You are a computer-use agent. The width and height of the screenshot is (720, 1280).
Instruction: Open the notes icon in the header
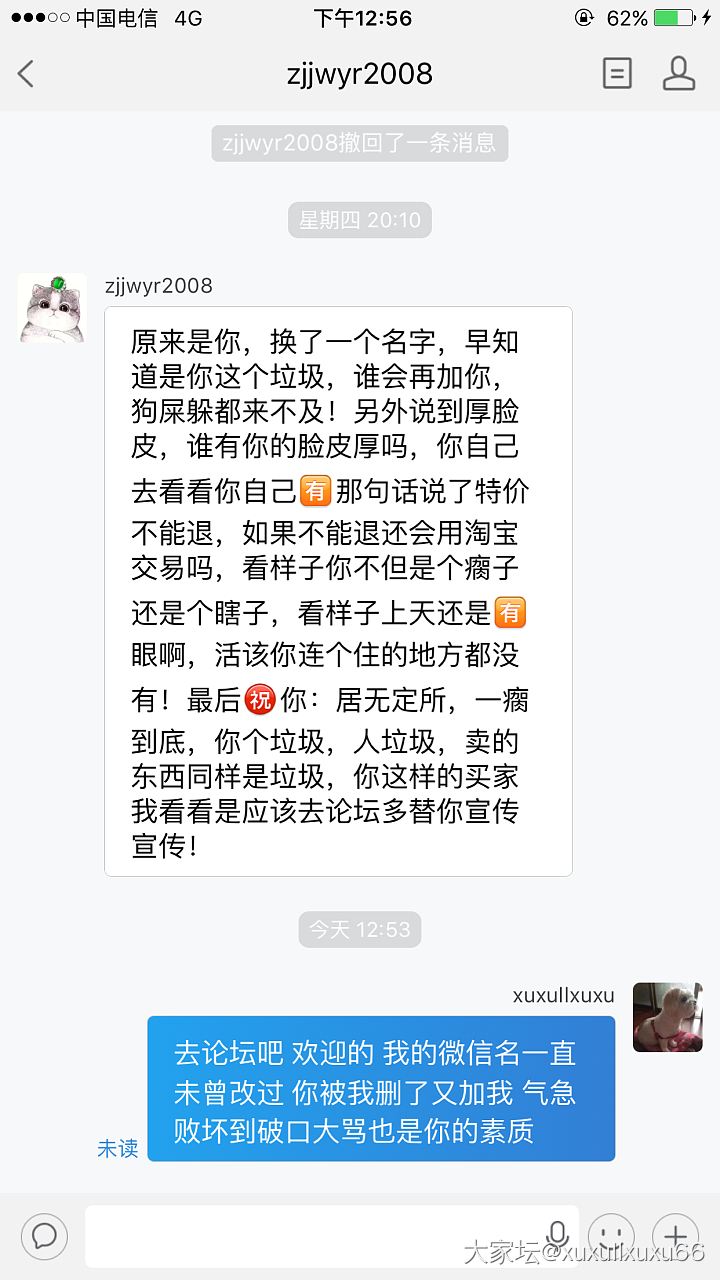point(617,73)
